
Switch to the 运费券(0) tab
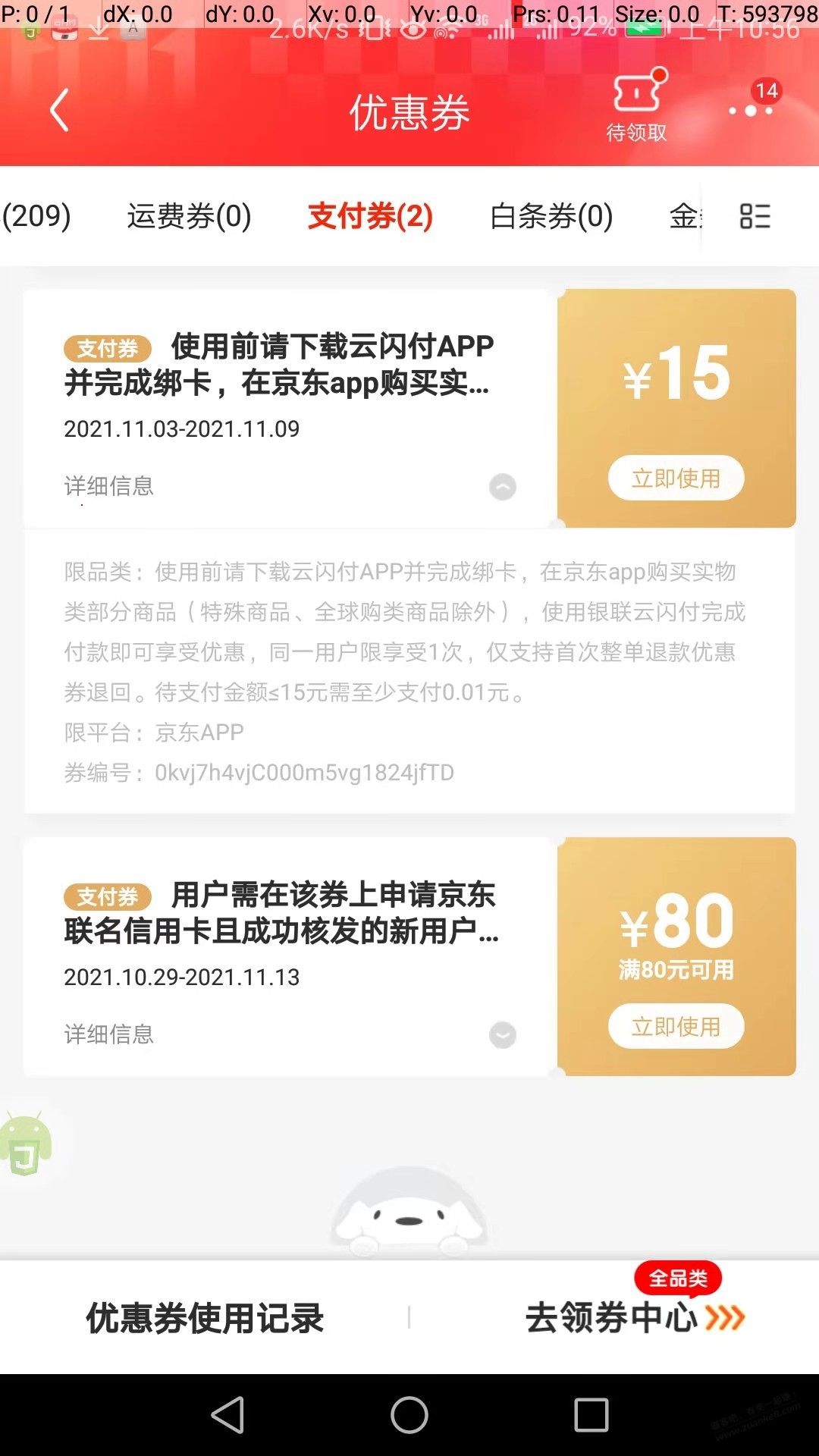pyautogui.click(x=189, y=216)
